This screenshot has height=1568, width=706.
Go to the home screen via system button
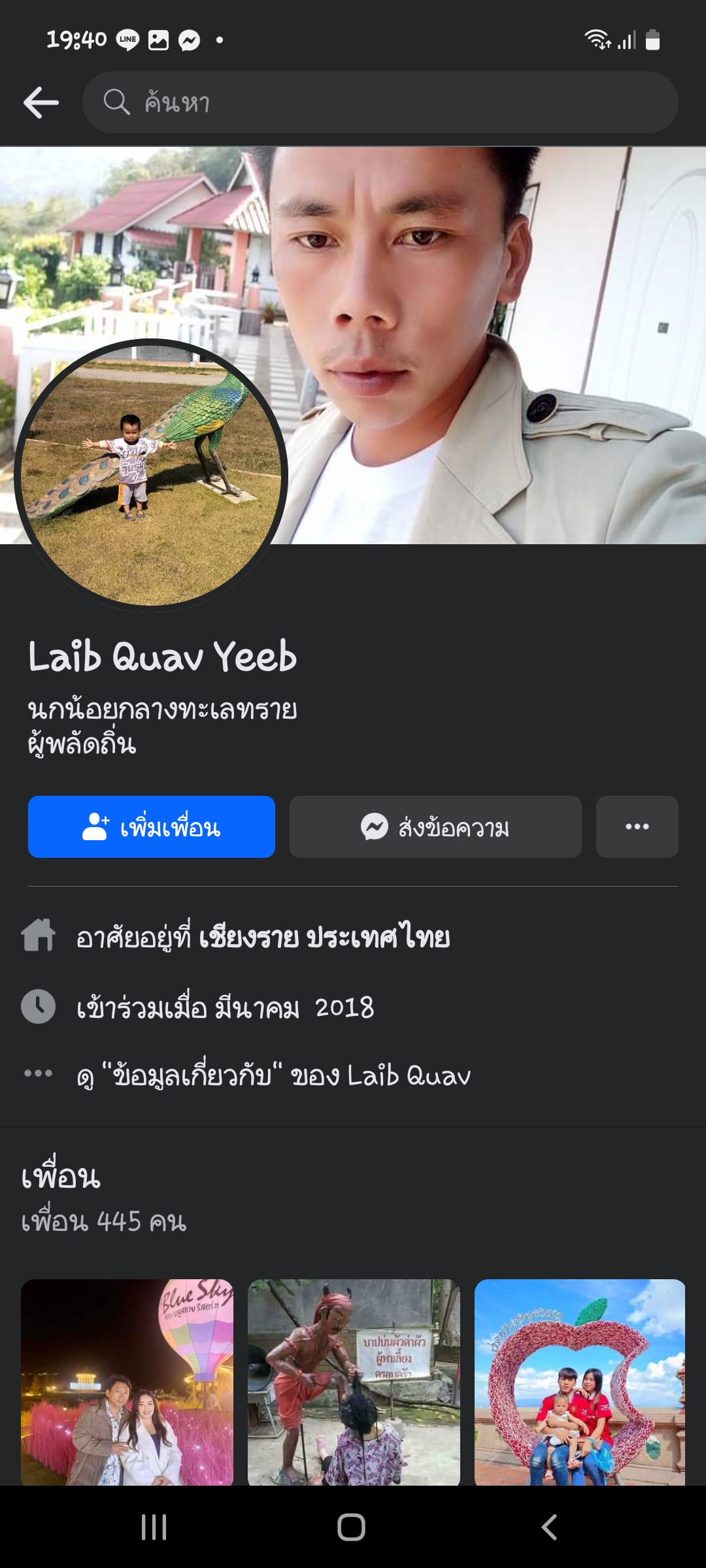[x=351, y=1527]
